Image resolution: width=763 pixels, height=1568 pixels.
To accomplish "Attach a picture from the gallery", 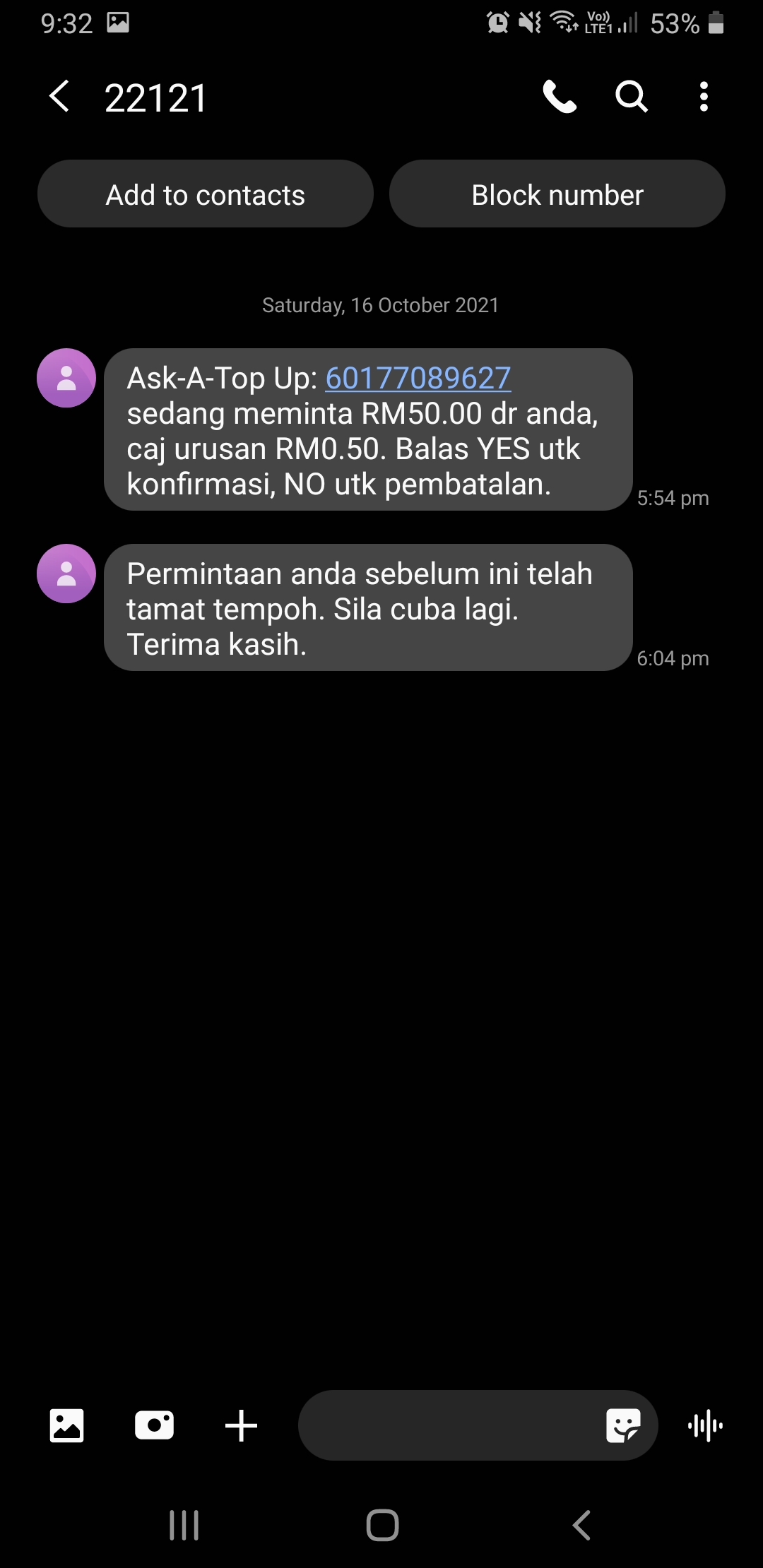I will point(66,1425).
